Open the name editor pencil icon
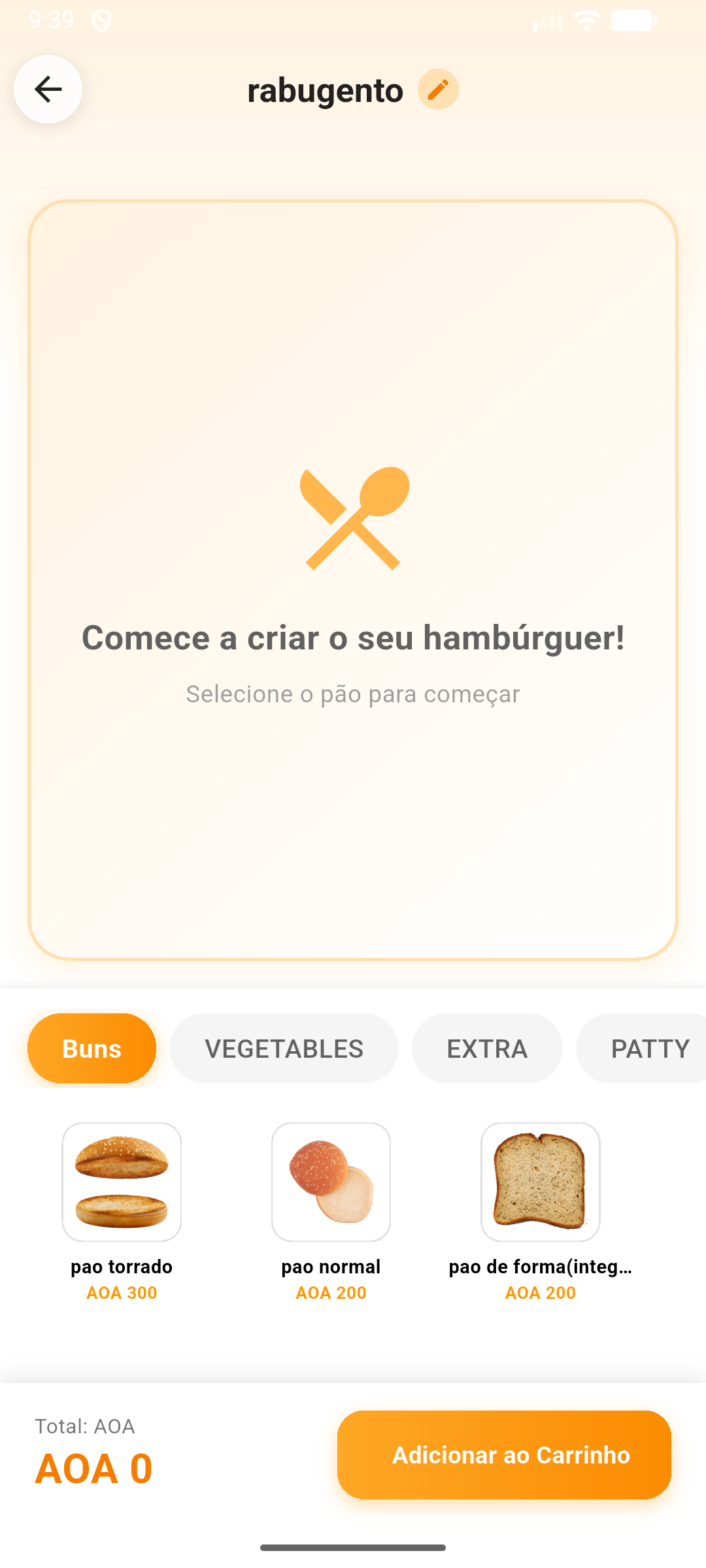This screenshot has height=1568, width=706. pyautogui.click(x=439, y=89)
